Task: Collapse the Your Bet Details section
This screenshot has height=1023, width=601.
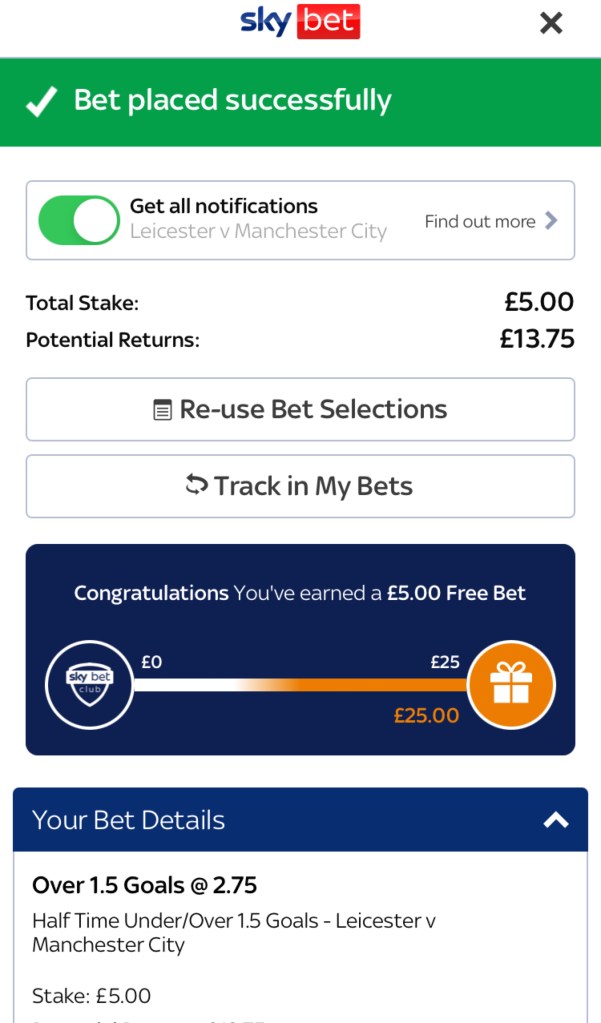Action: 555,820
